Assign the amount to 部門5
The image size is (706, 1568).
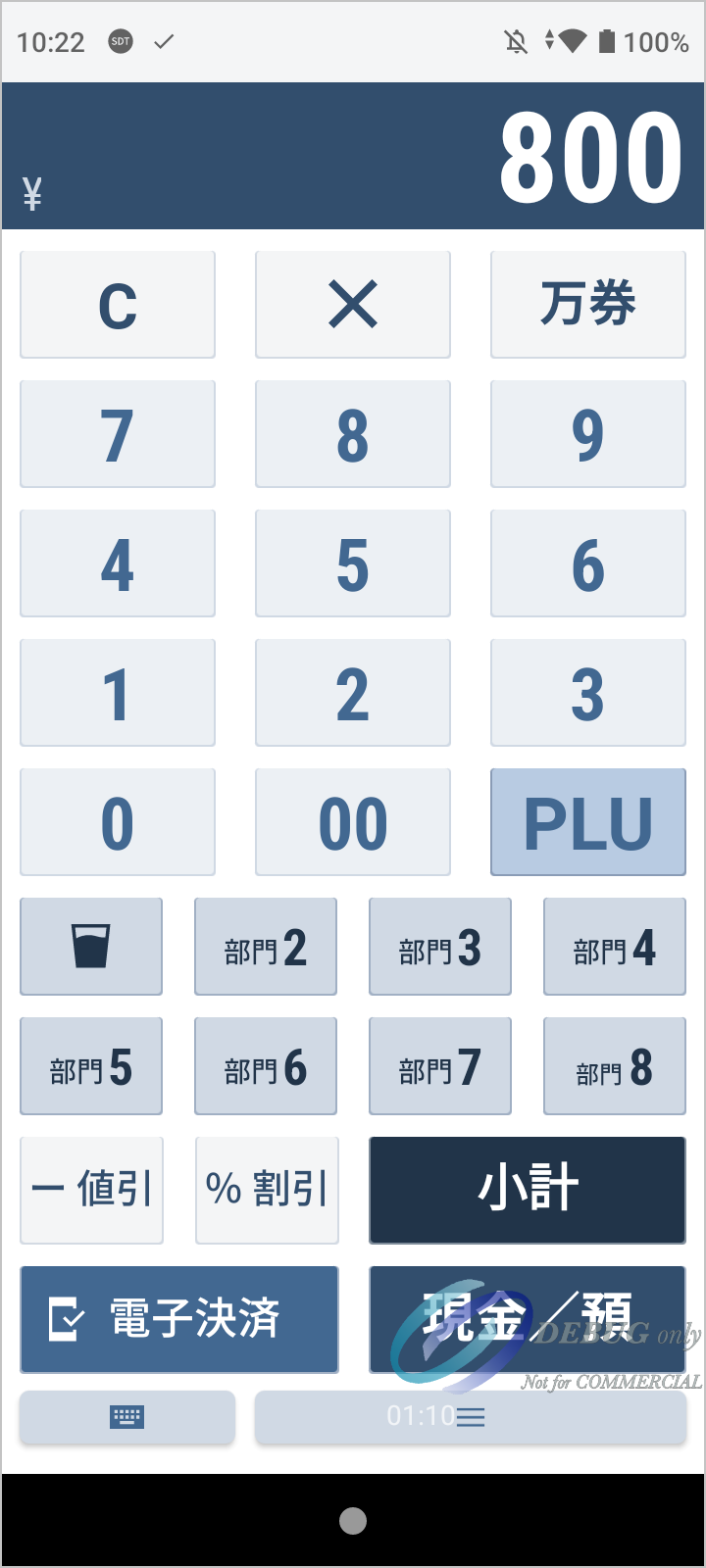click(91, 1066)
